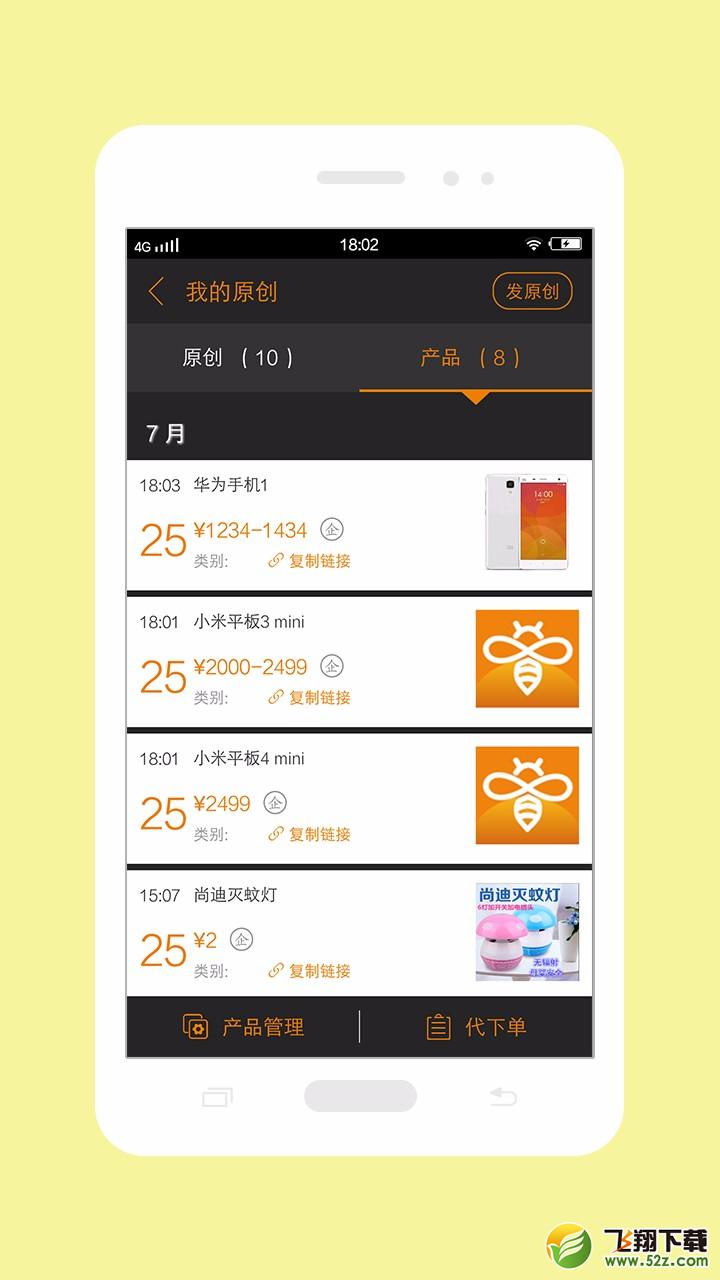Open 产品管理 at the bottom
The image size is (720, 1280).
point(243,1027)
